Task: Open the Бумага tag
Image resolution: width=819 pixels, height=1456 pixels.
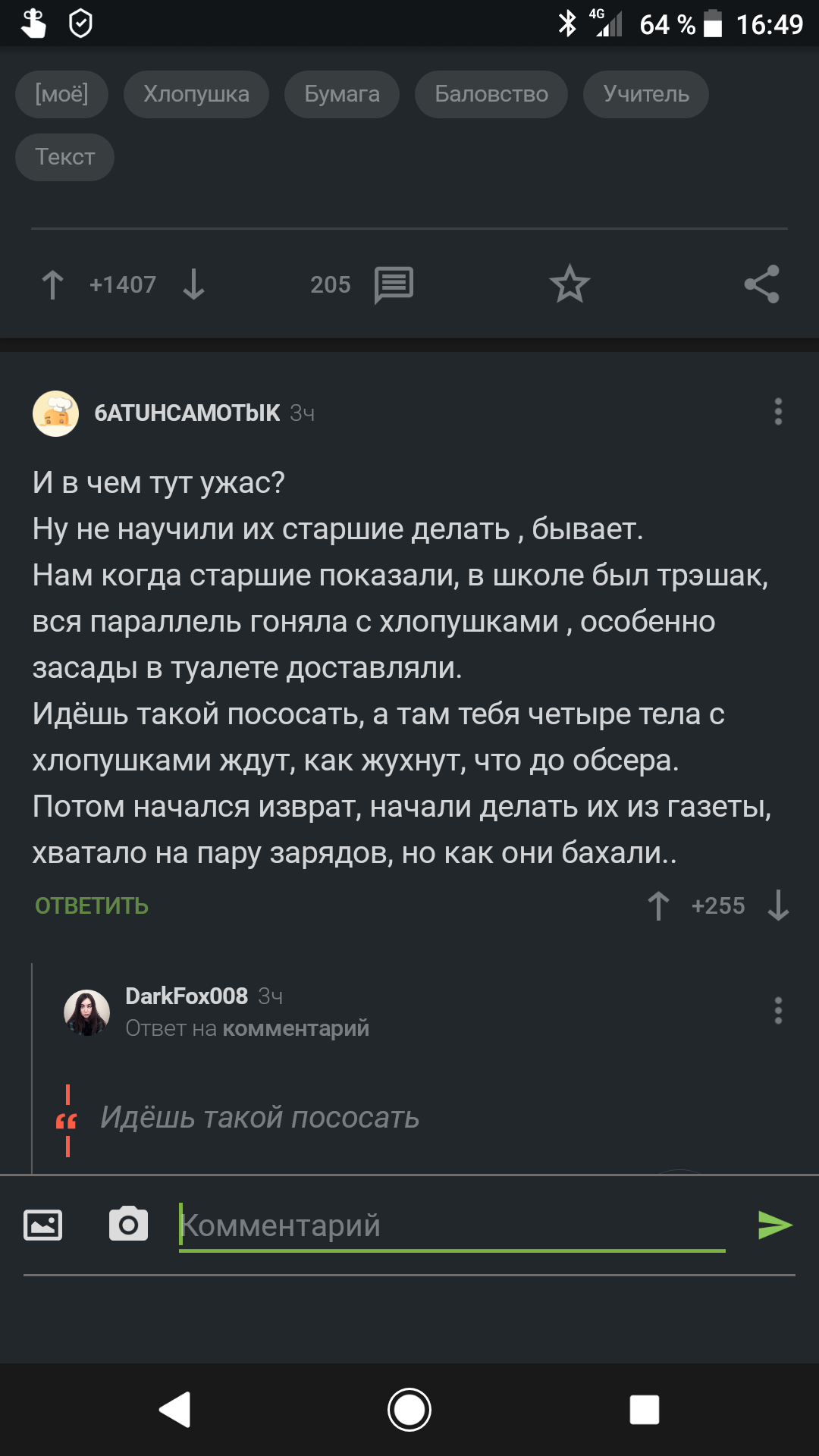Action: [x=341, y=94]
